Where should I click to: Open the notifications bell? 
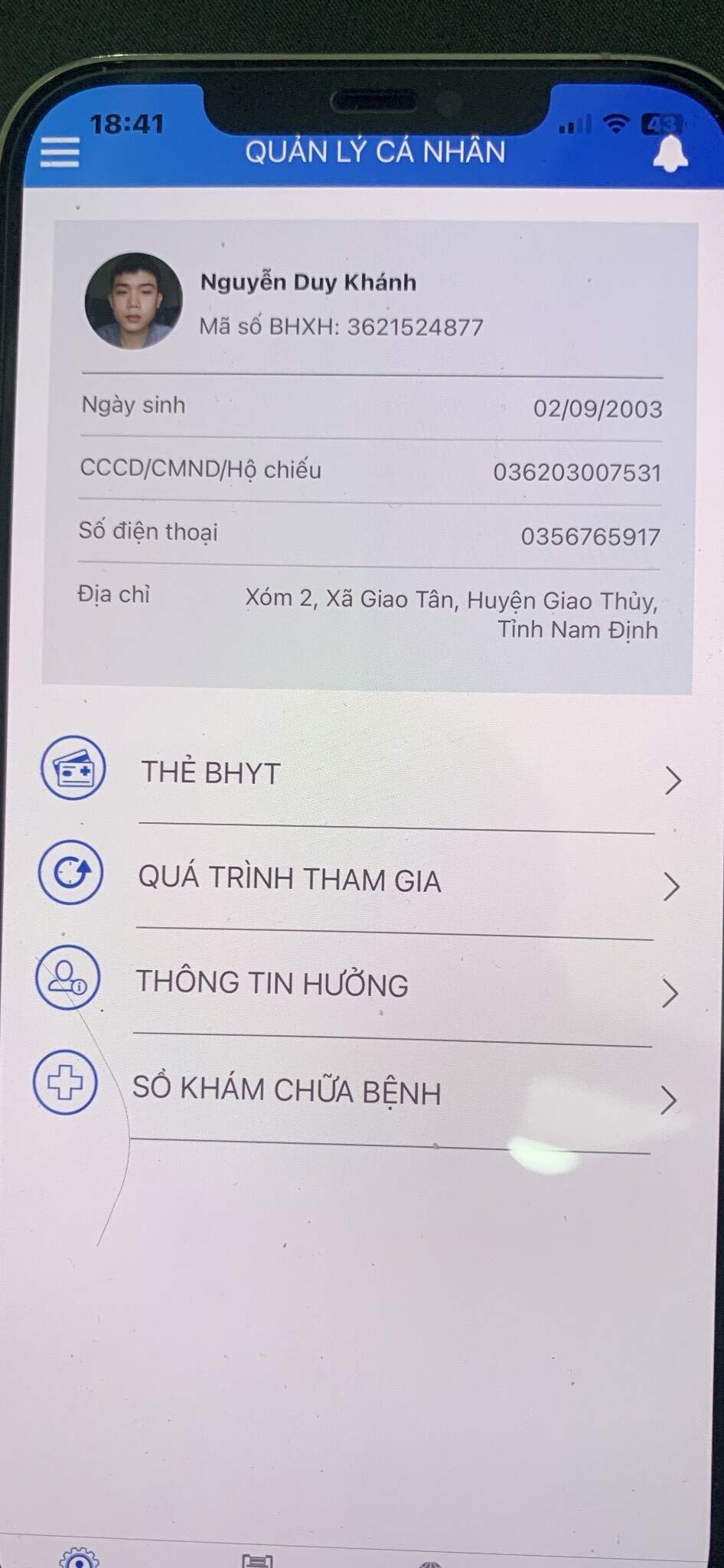pos(670,154)
